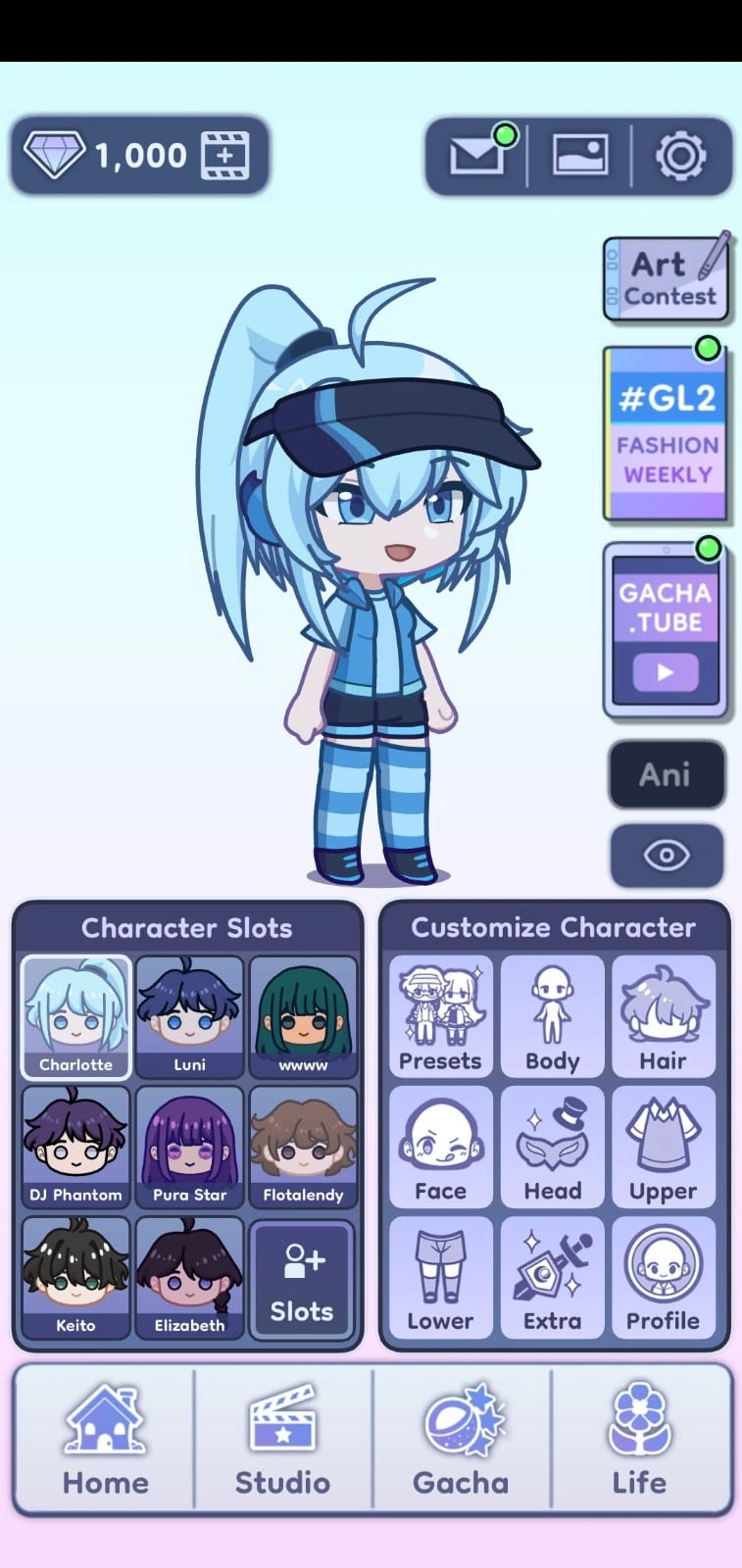
Task: Toggle the eye visibility button
Action: [667, 855]
